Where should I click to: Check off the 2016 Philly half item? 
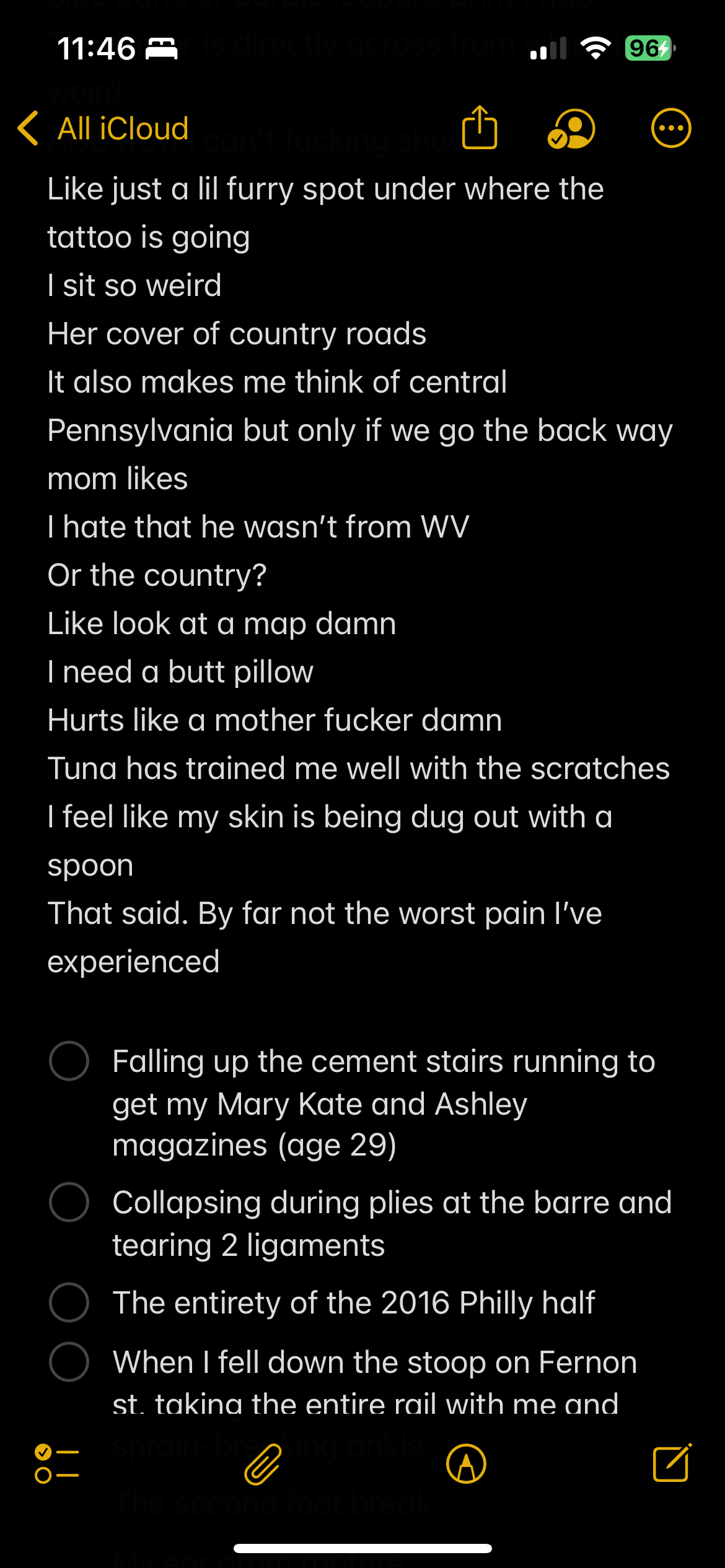click(69, 1302)
